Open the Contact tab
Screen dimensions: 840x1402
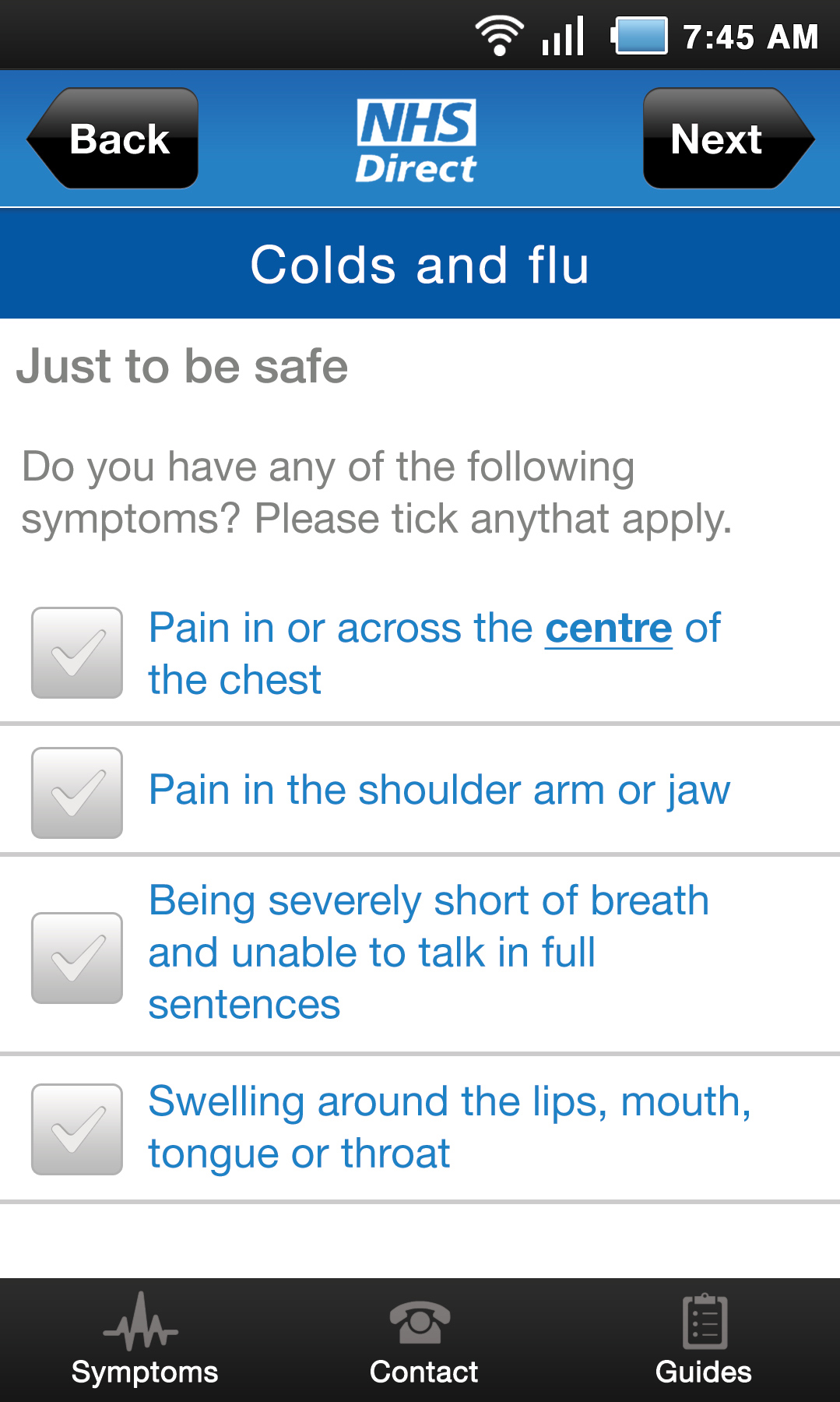pos(423,1340)
